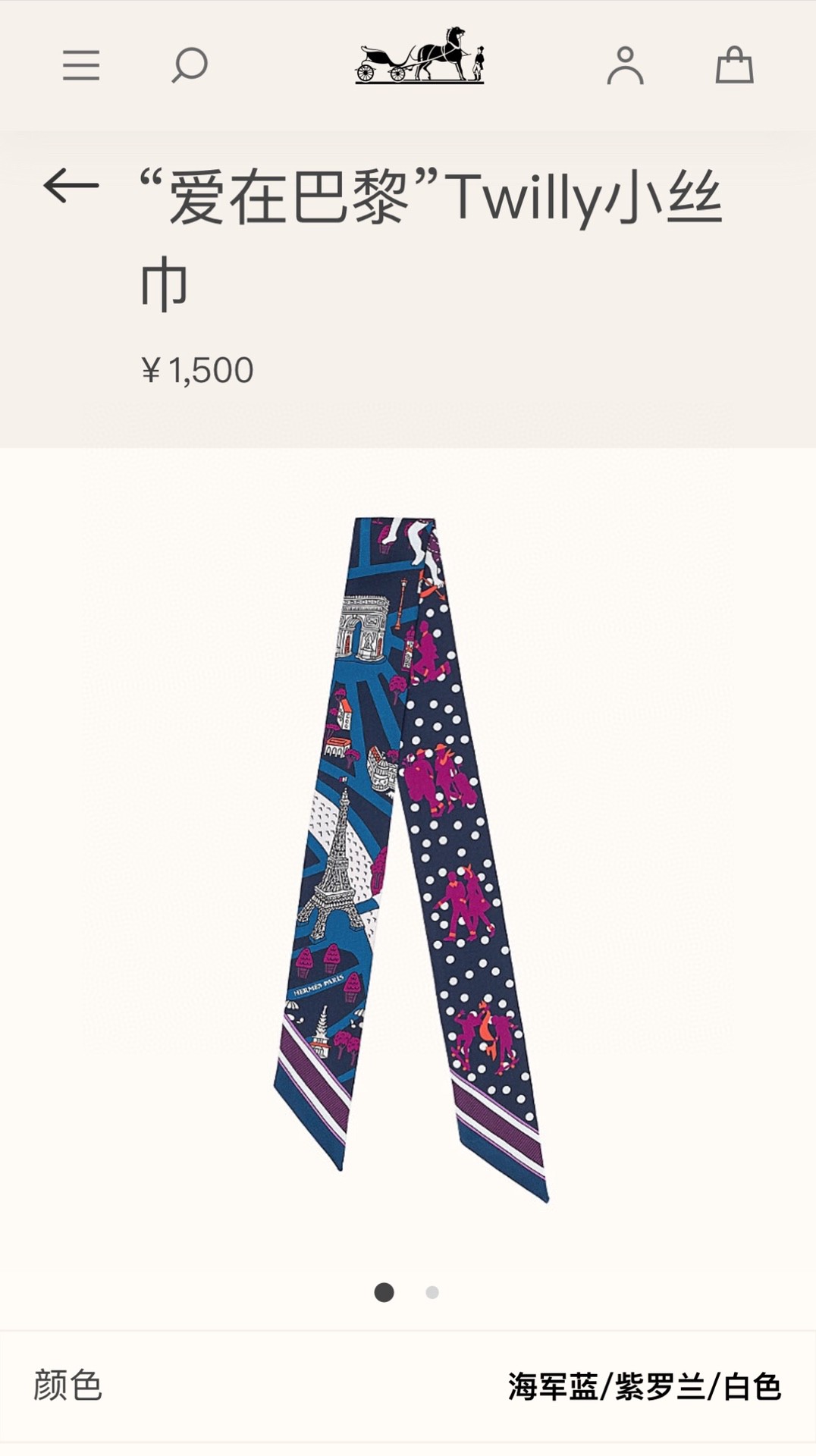Select the second image page dot
This screenshot has width=816, height=1456.
tap(432, 1292)
